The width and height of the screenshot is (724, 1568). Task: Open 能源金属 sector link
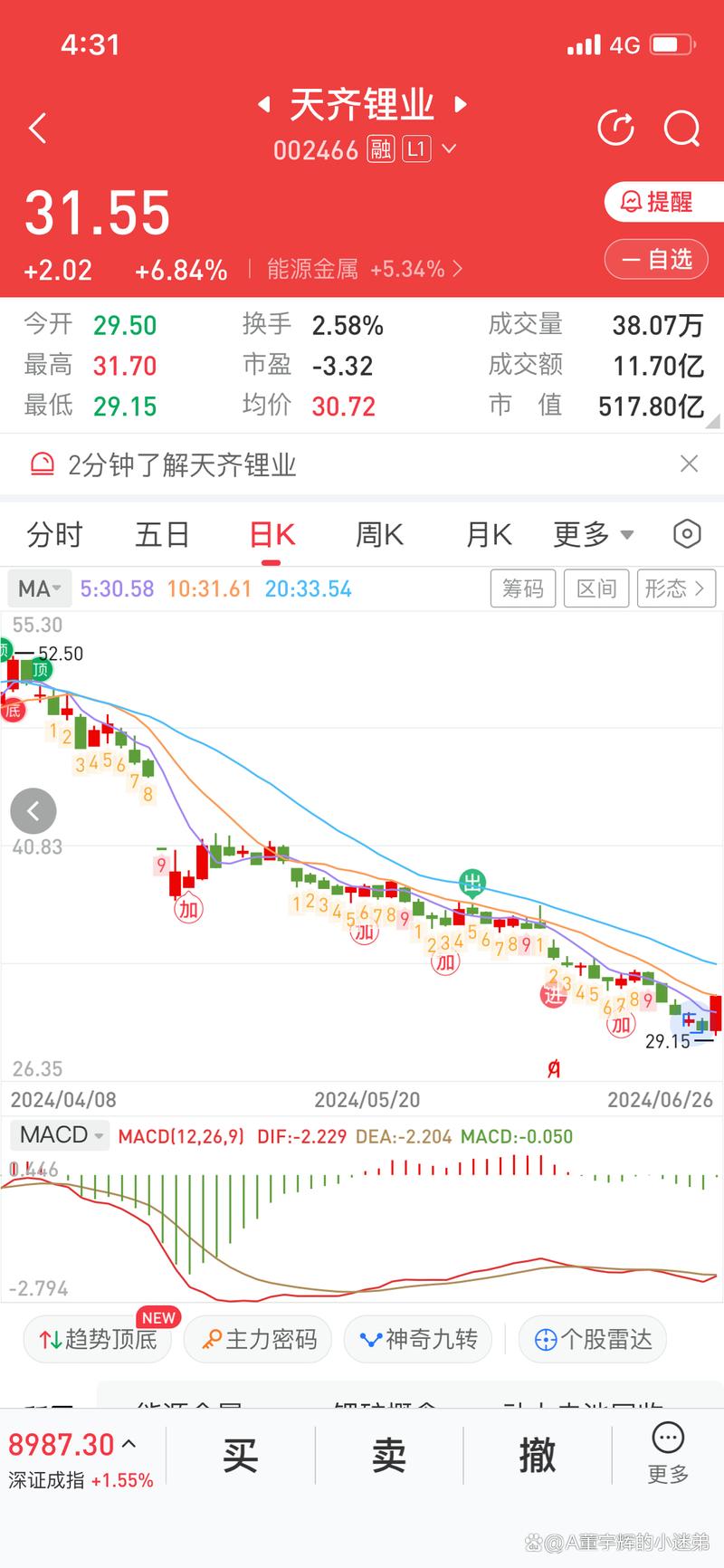click(x=364, y=270)
